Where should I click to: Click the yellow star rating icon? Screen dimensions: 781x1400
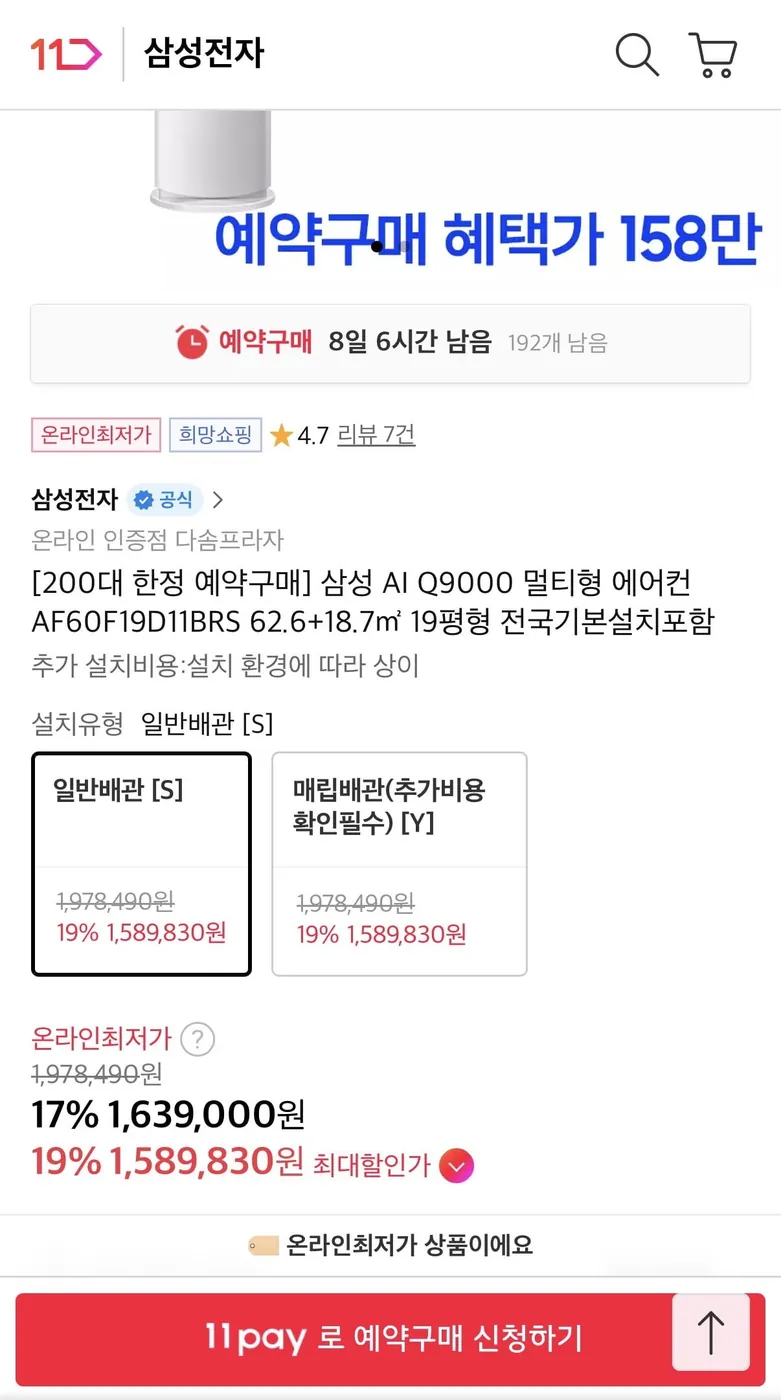click(281, 434)
